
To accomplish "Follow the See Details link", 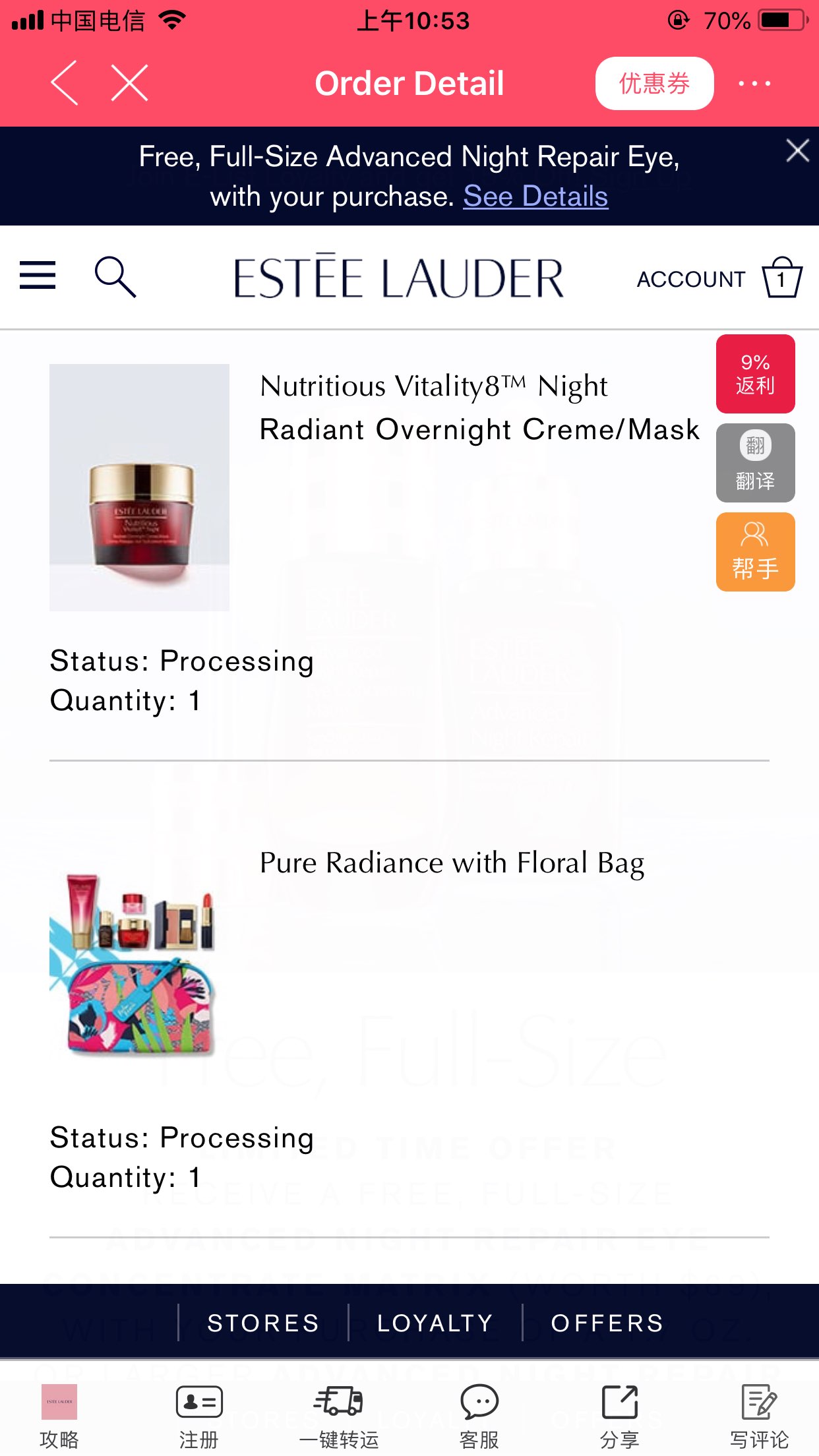I will 535,197.
